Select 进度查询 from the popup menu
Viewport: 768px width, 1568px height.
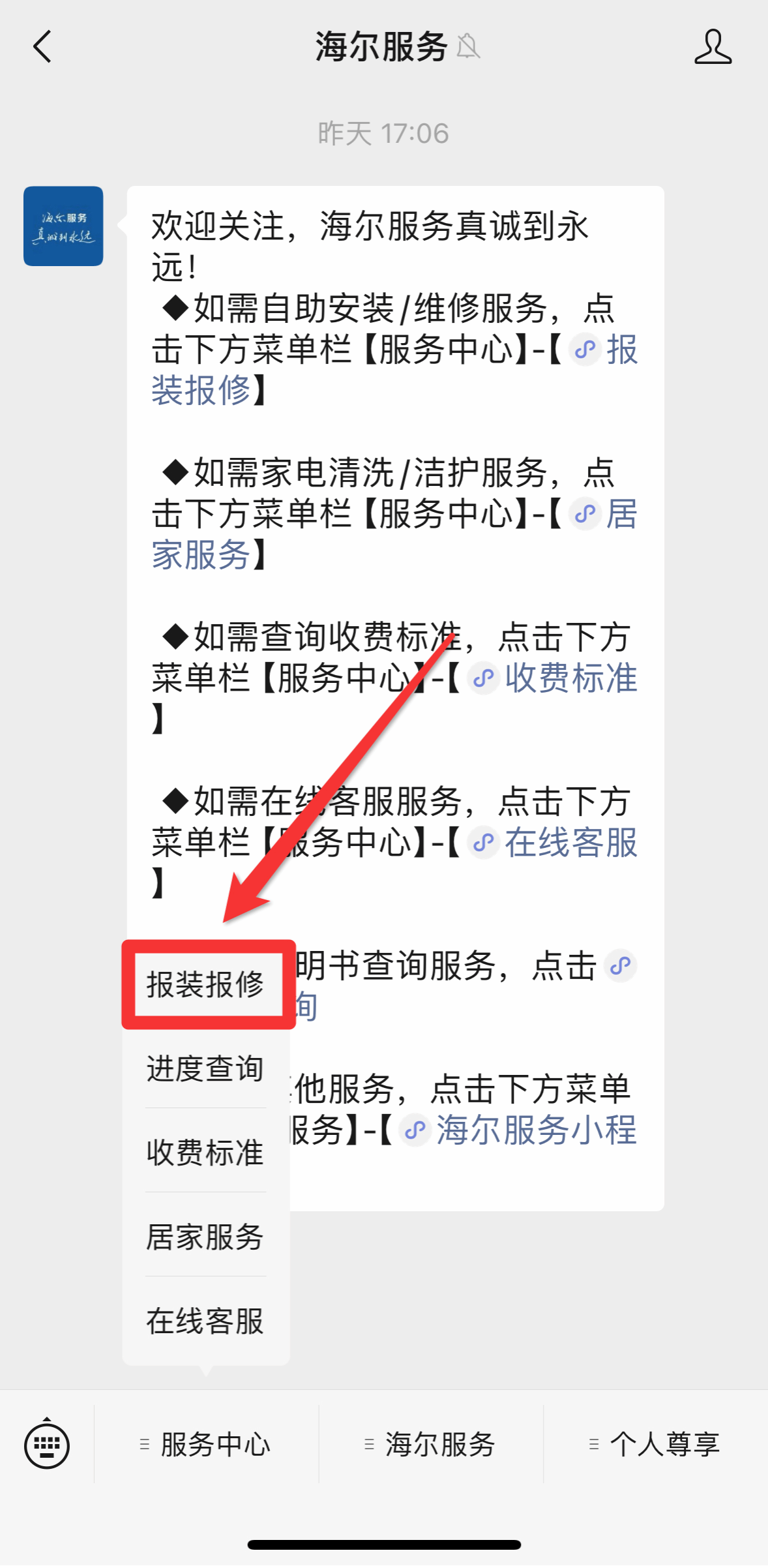coord(205,1068)
